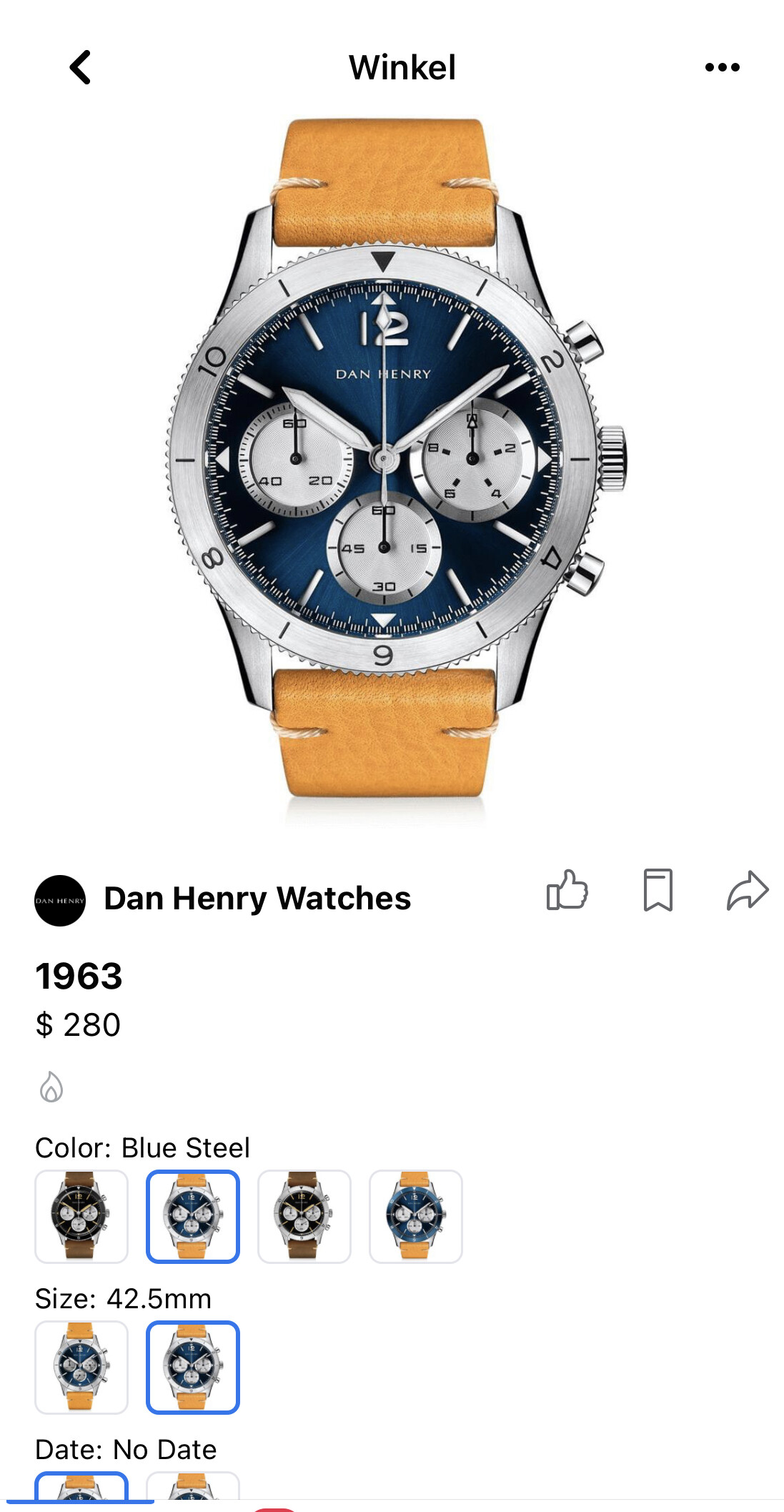Share this product via arrow icon
The width and height of the screenshot is (784, 1512).
coord(748,891)
